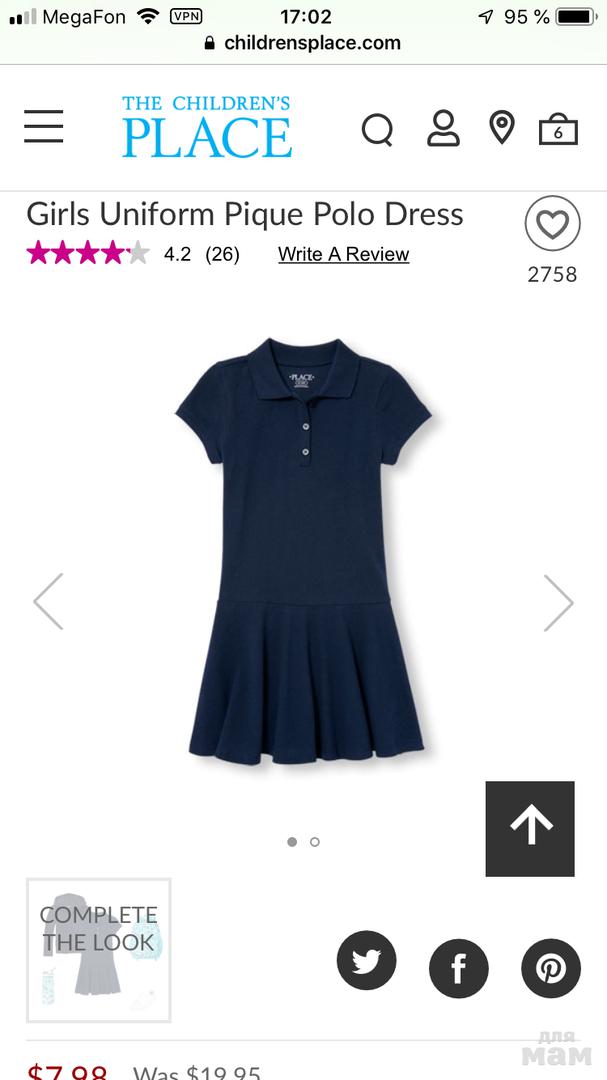Open the hamburger menu
The height and width of the screenshot is (1080, 607).
point(44,127)
